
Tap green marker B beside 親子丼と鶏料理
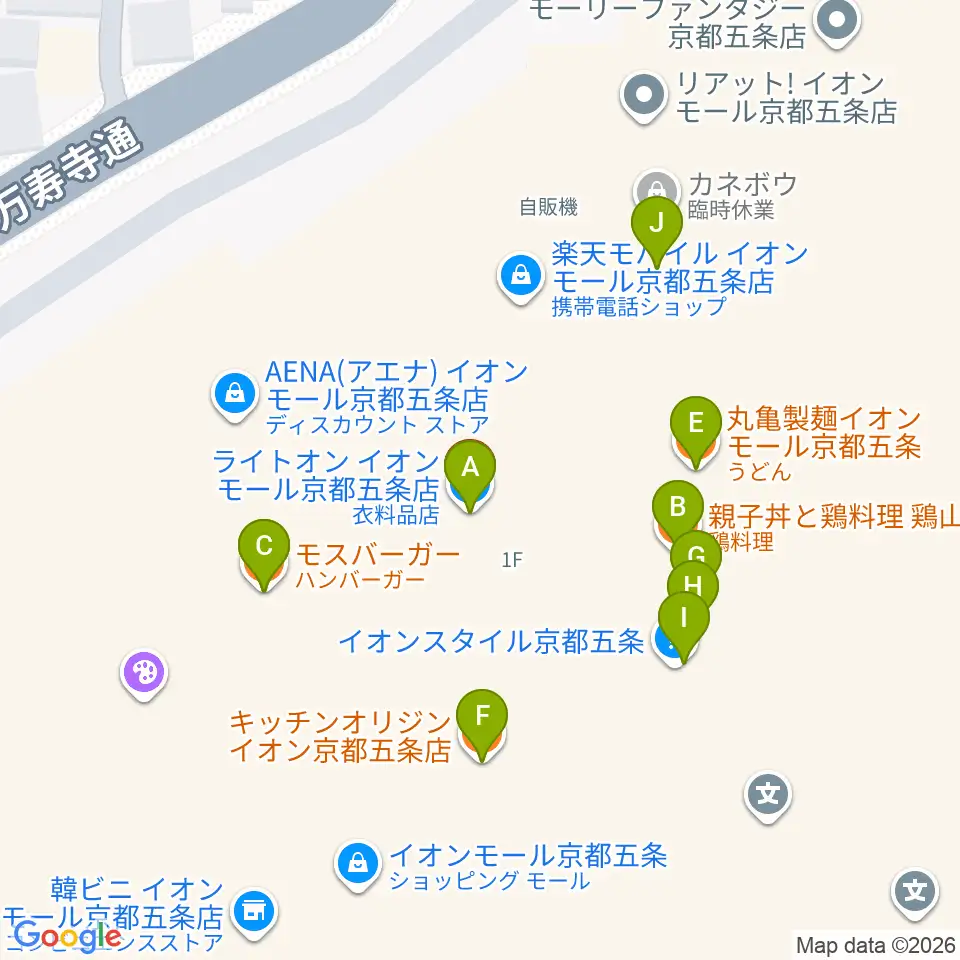point(678,506)
